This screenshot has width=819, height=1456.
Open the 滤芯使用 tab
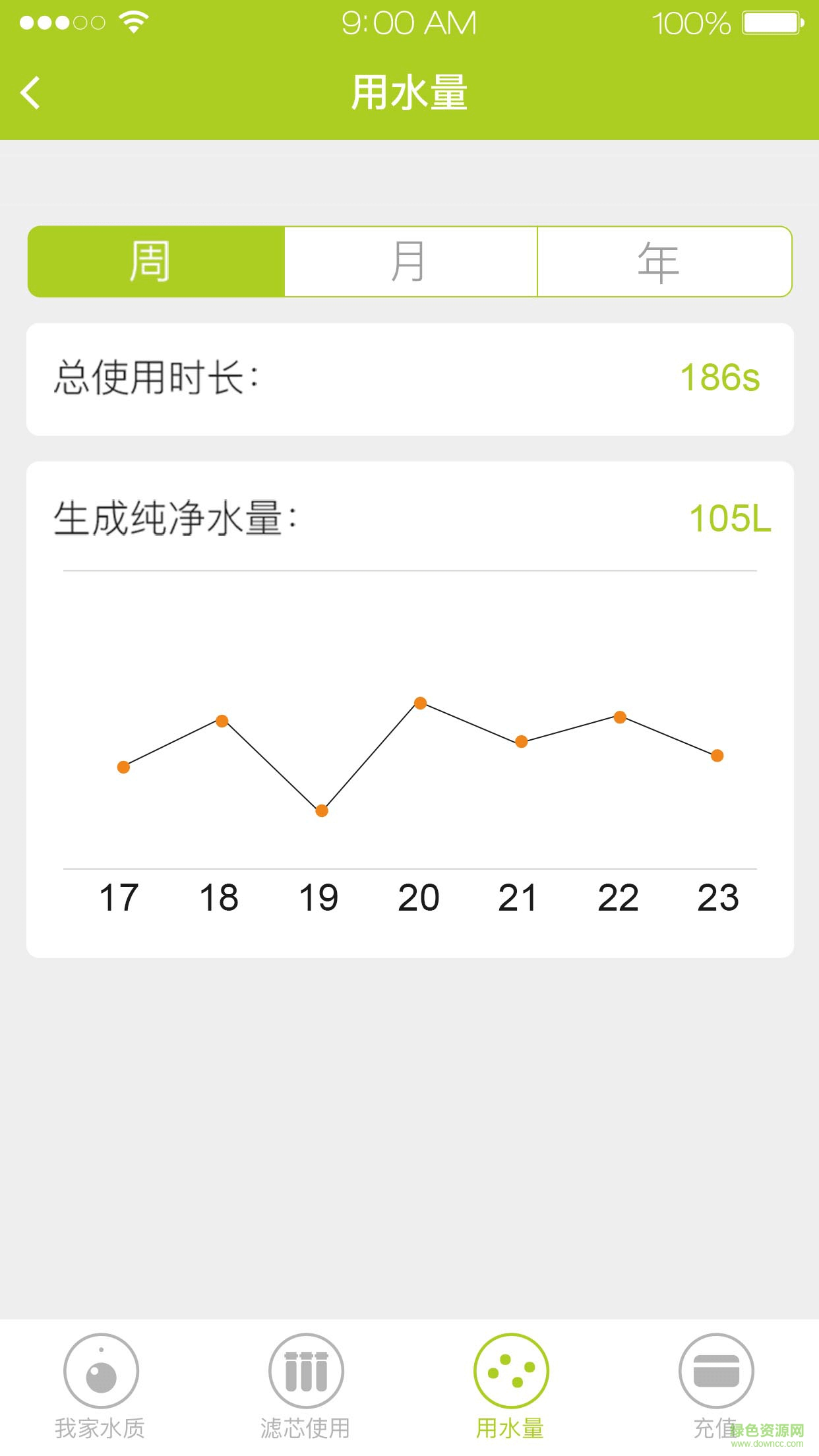click(306, 1385)
